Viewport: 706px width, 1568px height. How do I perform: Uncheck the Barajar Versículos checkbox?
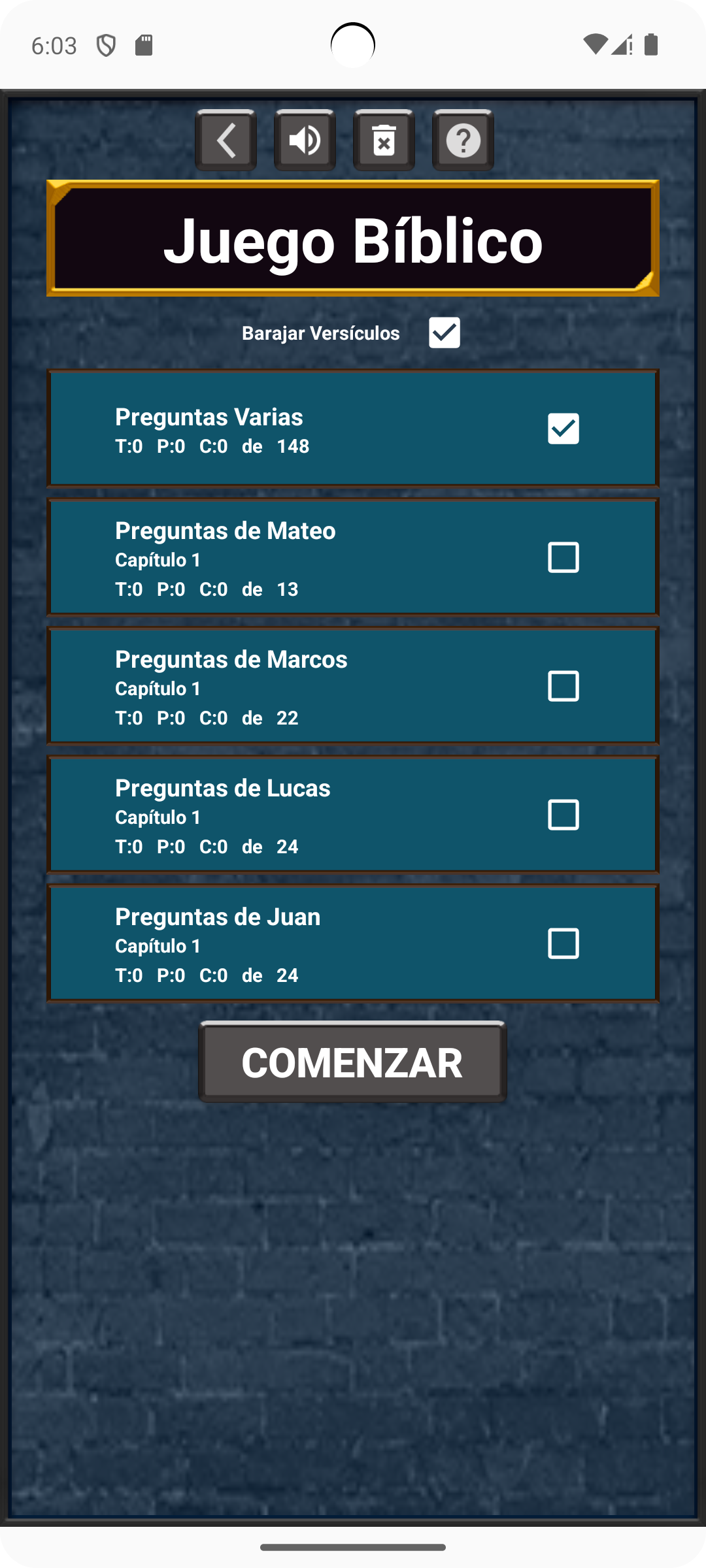(x=445, y=333)
